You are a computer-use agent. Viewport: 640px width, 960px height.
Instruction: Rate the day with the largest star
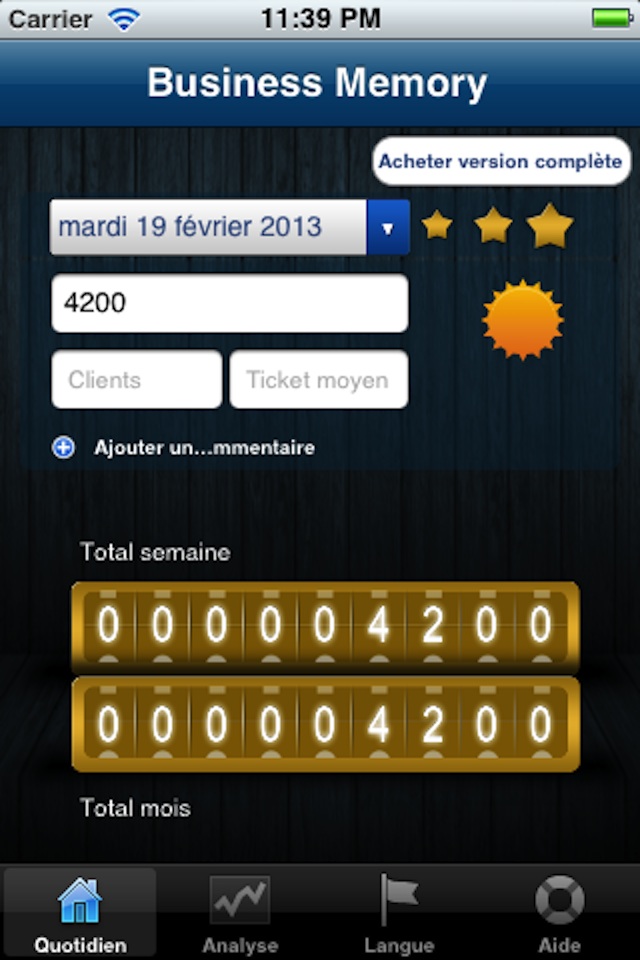pos(550,226)
